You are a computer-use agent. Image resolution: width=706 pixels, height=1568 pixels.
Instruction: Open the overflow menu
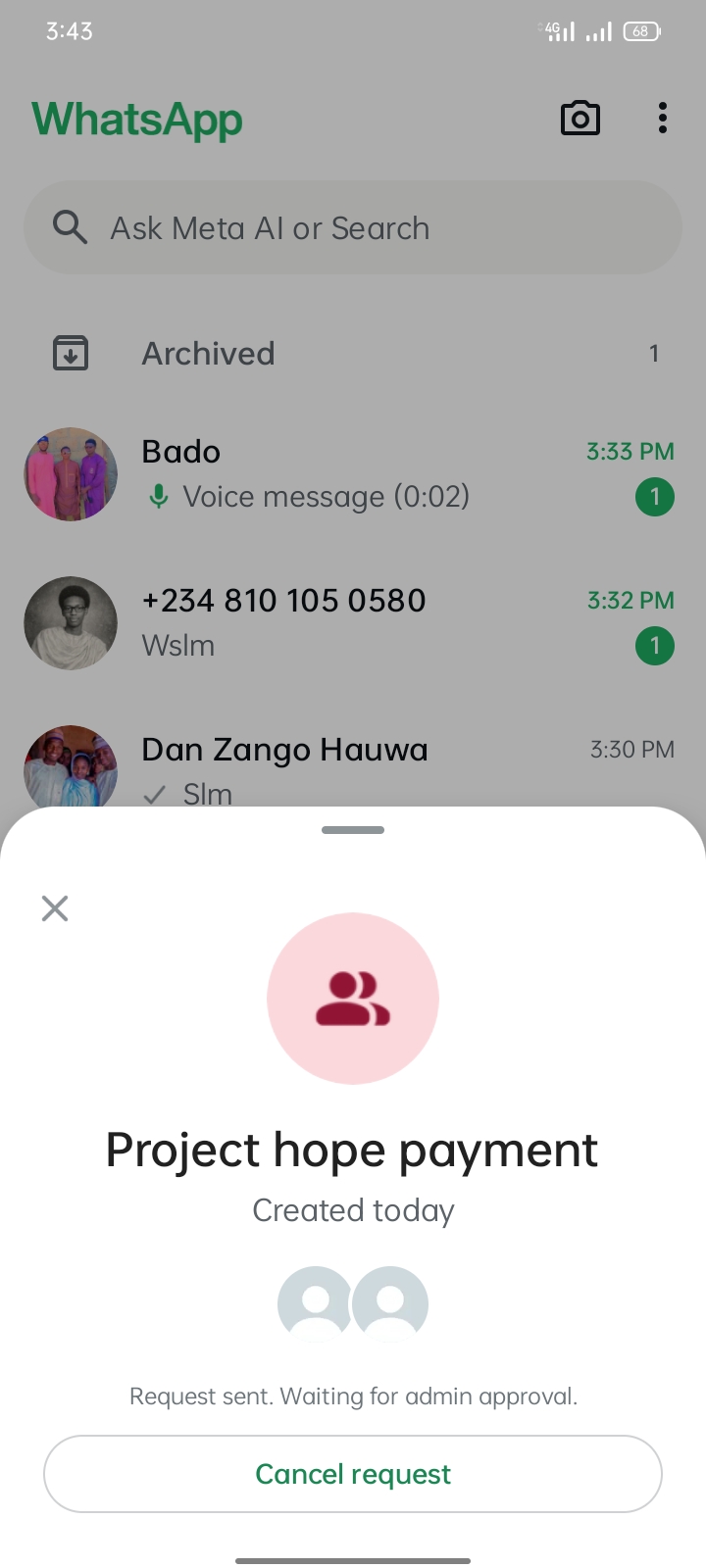(x=663, y=119)
